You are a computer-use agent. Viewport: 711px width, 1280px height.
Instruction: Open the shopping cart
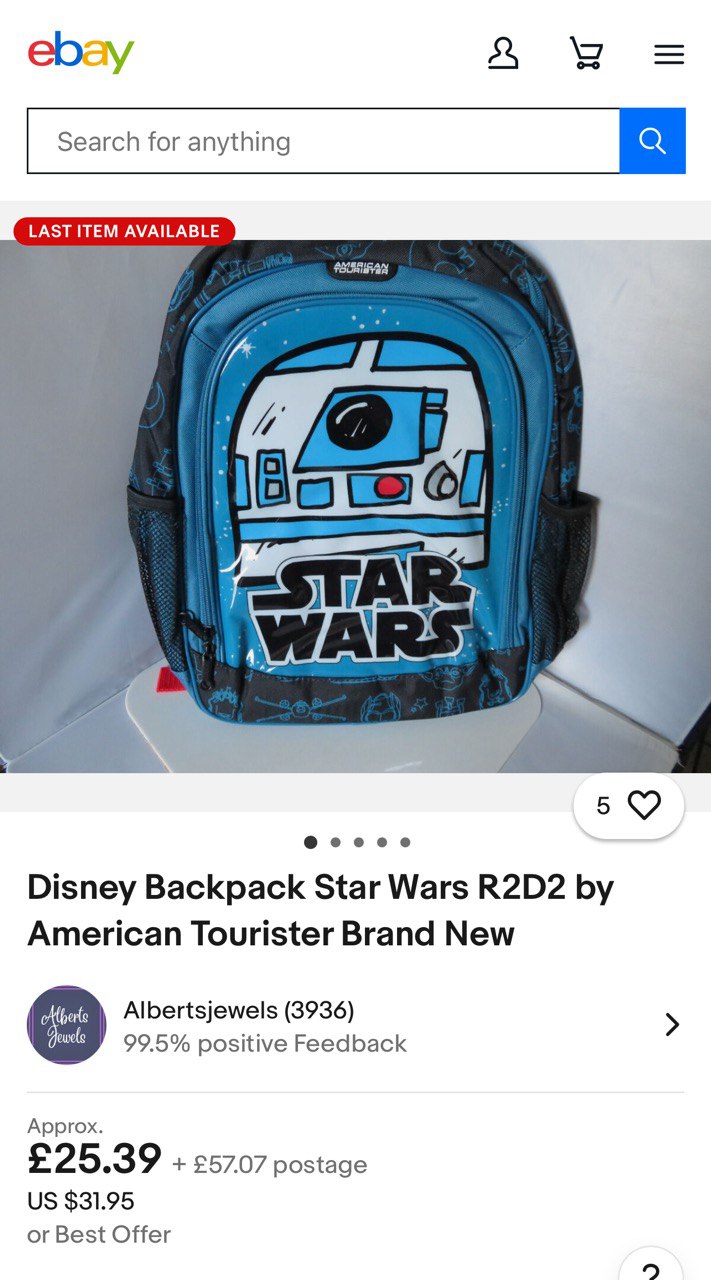(x=586, y=53)
